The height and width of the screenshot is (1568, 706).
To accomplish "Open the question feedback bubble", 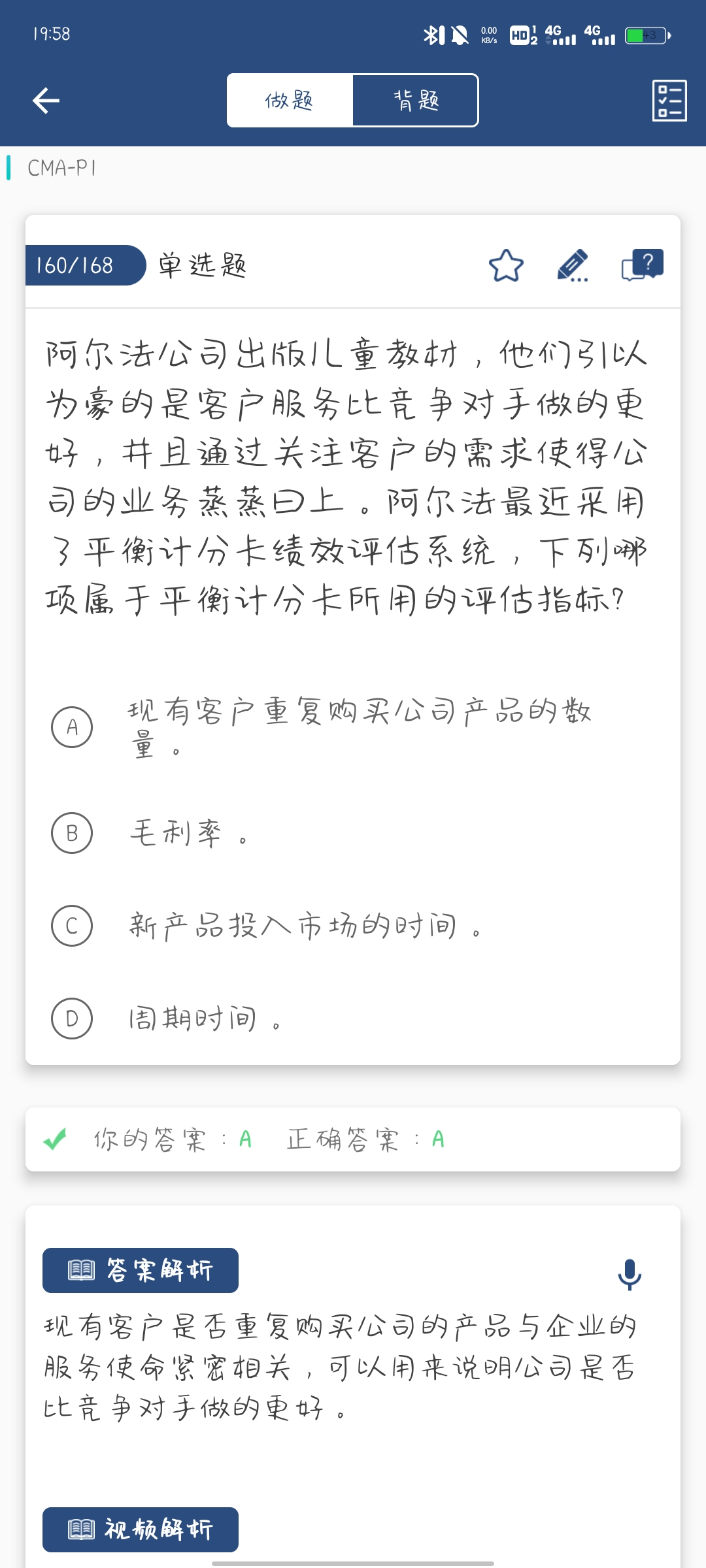I will [x=643, y=265].
